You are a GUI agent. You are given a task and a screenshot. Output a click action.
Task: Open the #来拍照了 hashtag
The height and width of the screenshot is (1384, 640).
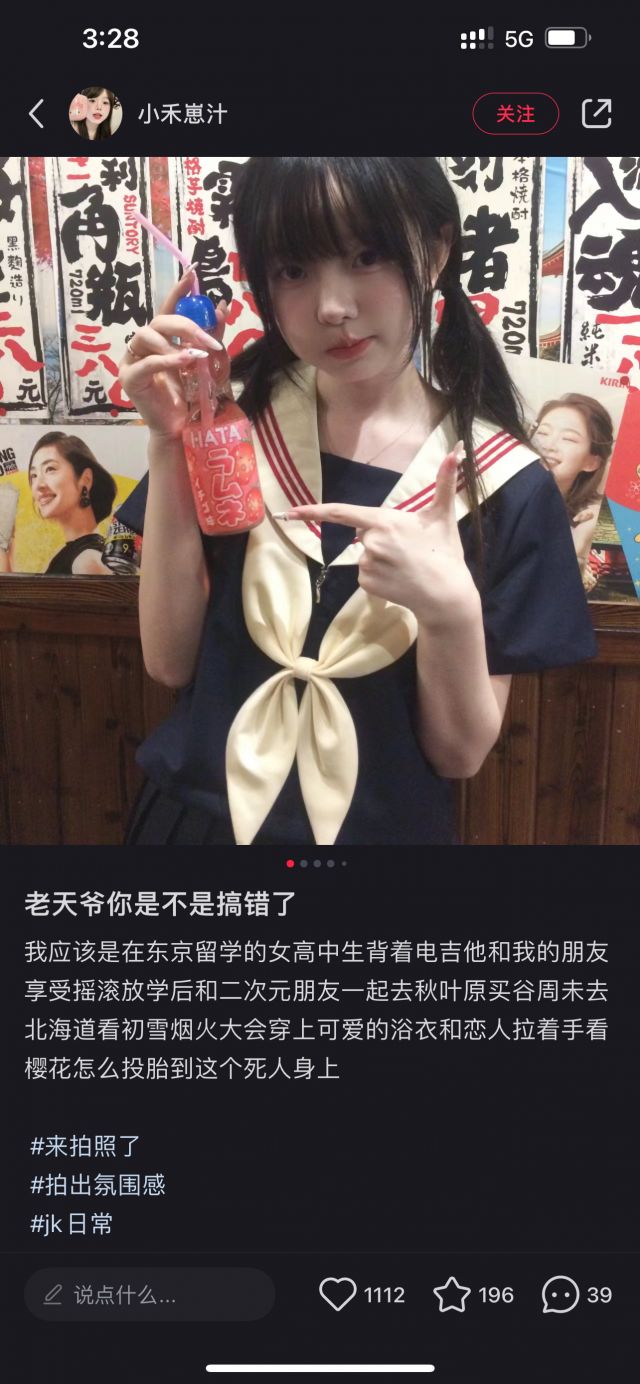click(85, 1146)
